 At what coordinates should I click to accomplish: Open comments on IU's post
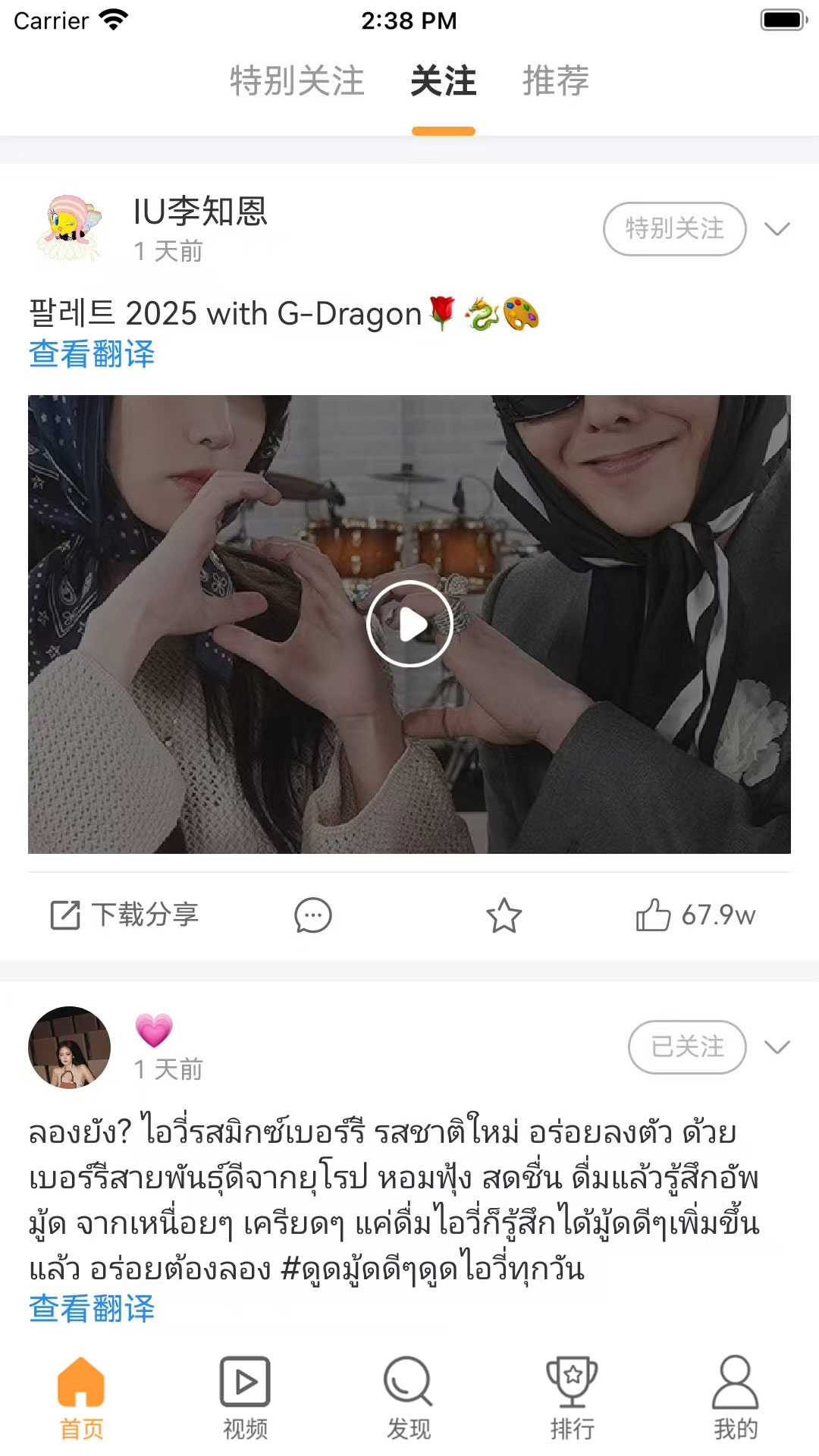coord(311,914)
